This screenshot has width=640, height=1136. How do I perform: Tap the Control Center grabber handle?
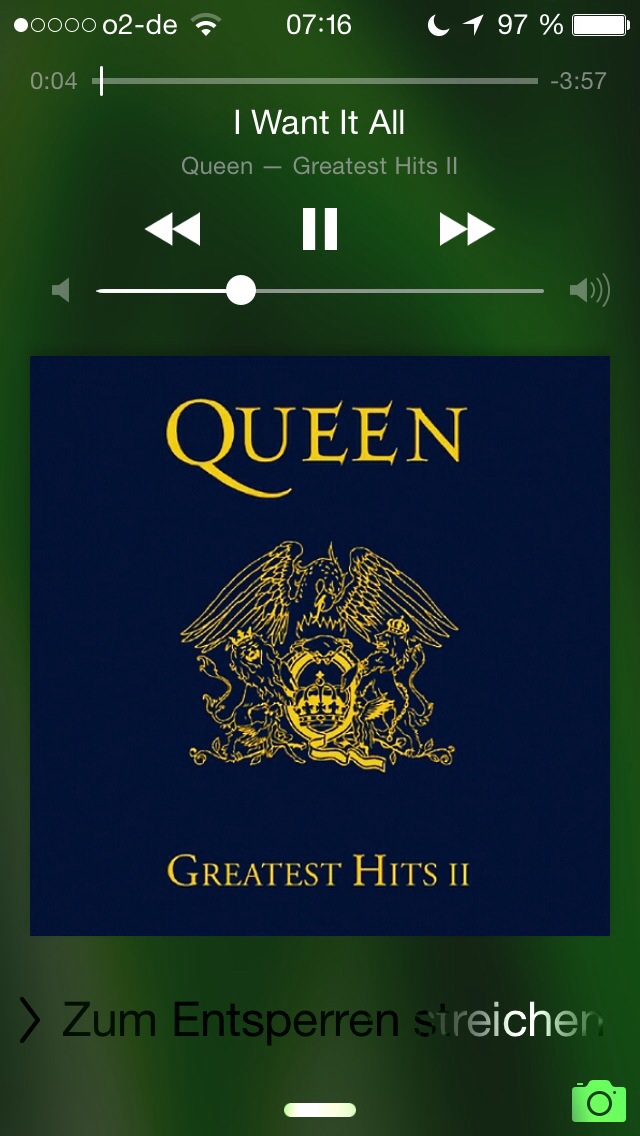coord(320,1110)
